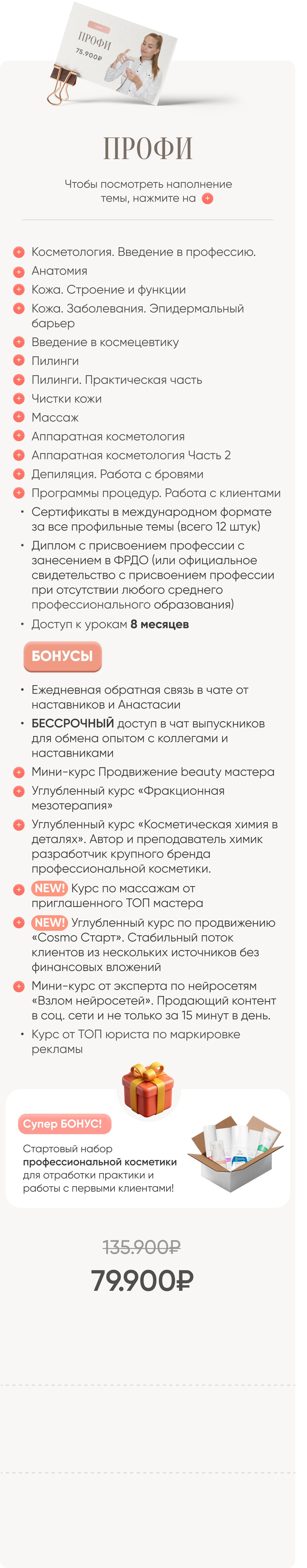Expand Депиляция. Работа с бровями

pyautogui.click(x=19, y=474)
